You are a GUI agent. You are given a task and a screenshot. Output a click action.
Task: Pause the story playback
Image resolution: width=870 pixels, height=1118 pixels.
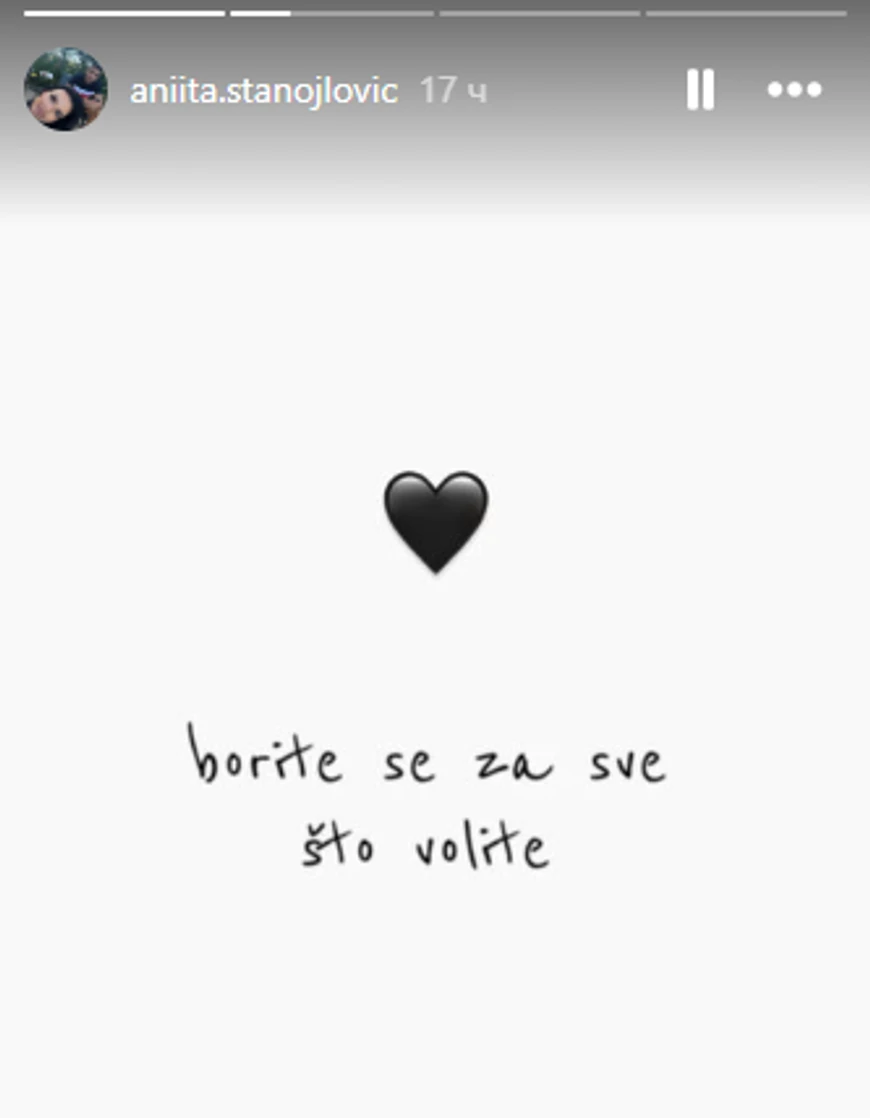tap(700, 90)
